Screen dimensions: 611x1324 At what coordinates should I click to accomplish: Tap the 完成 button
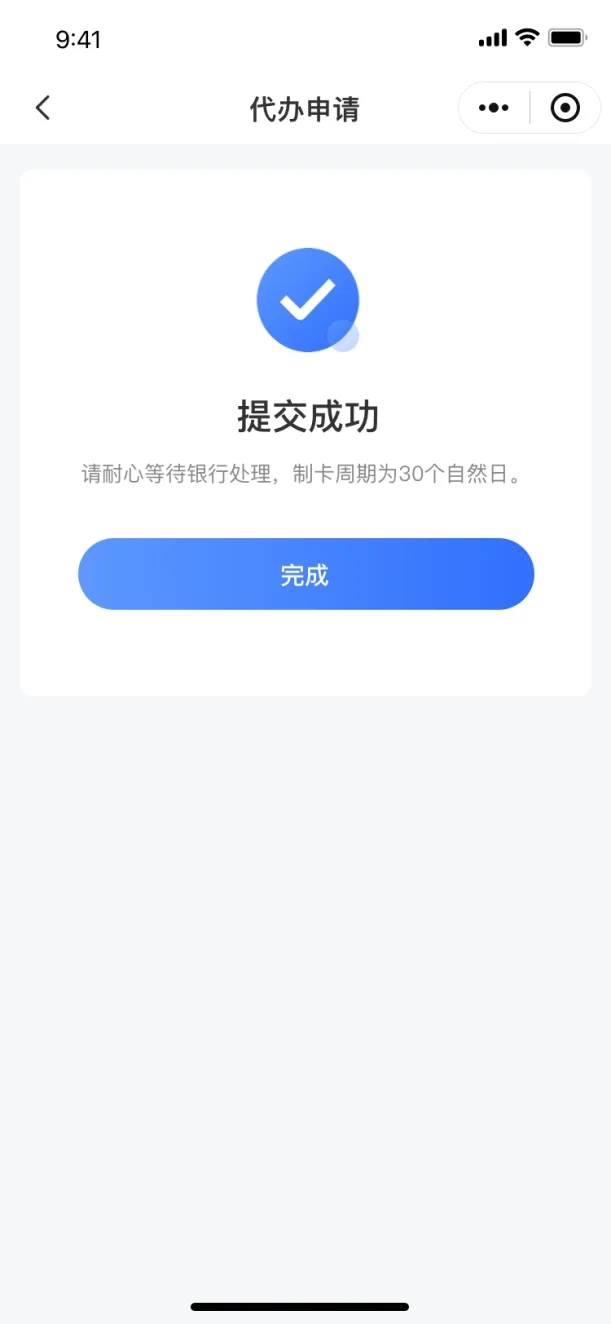tap(306, 575)
